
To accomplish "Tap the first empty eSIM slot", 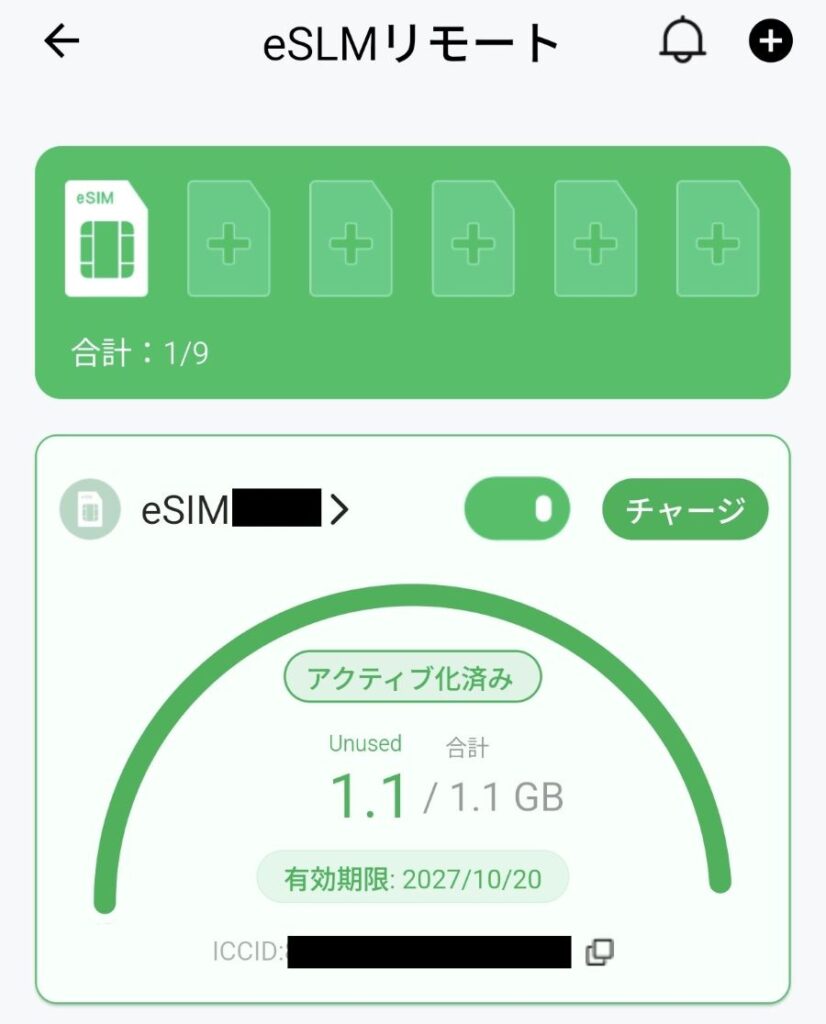I will coord(229,239).
